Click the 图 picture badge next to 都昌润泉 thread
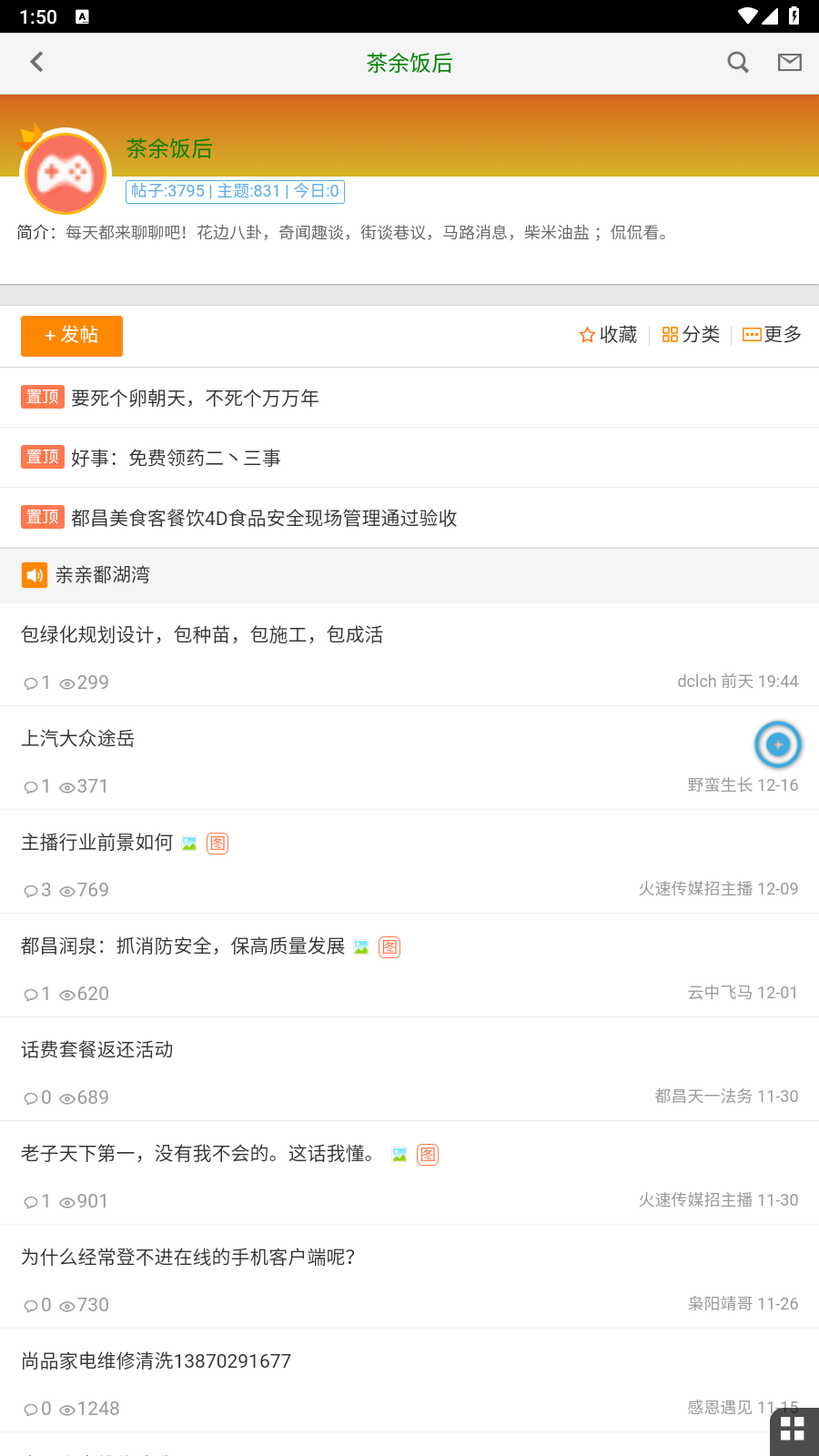This screenshot has width=819, height=1456. click(x=389, y=946)
